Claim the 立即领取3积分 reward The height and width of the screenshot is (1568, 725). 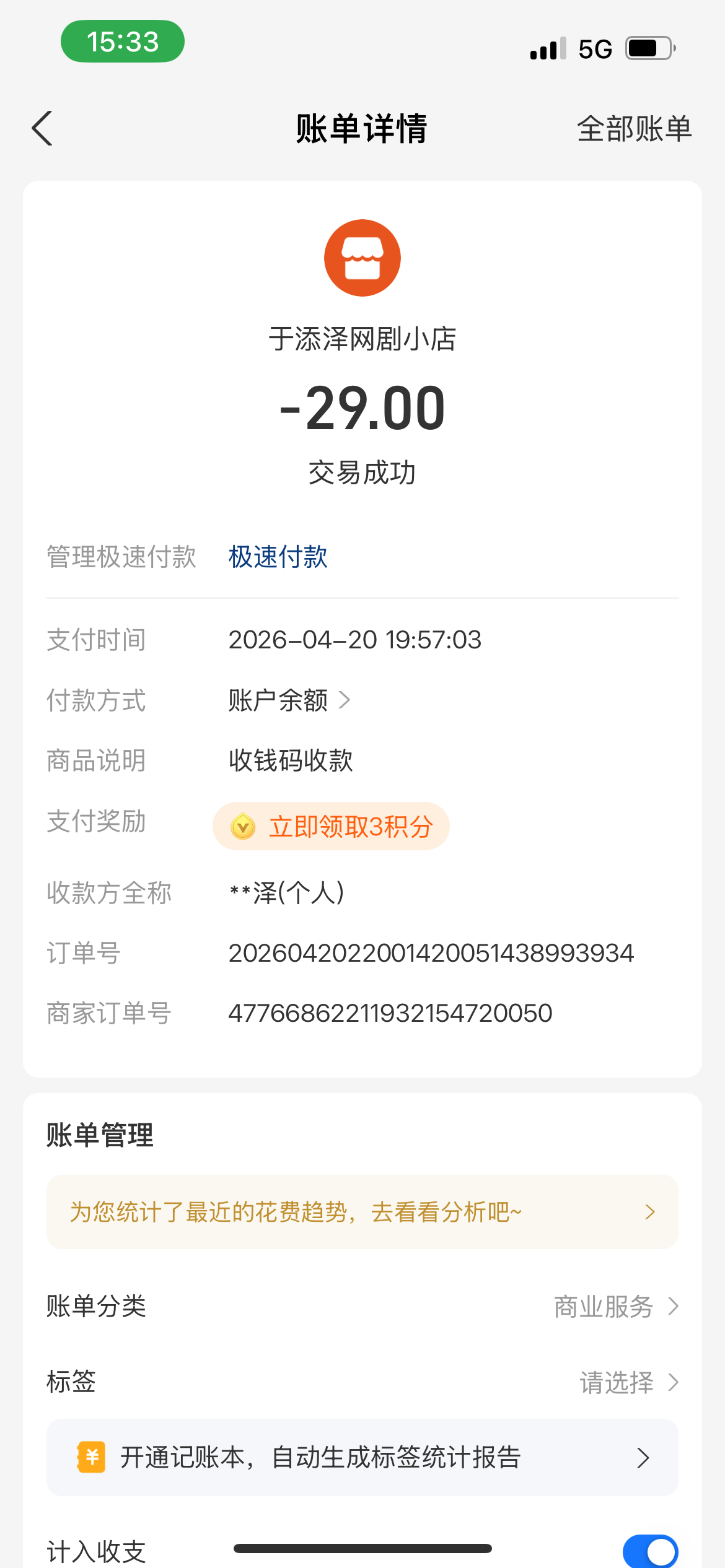click(x=332, y=826)
